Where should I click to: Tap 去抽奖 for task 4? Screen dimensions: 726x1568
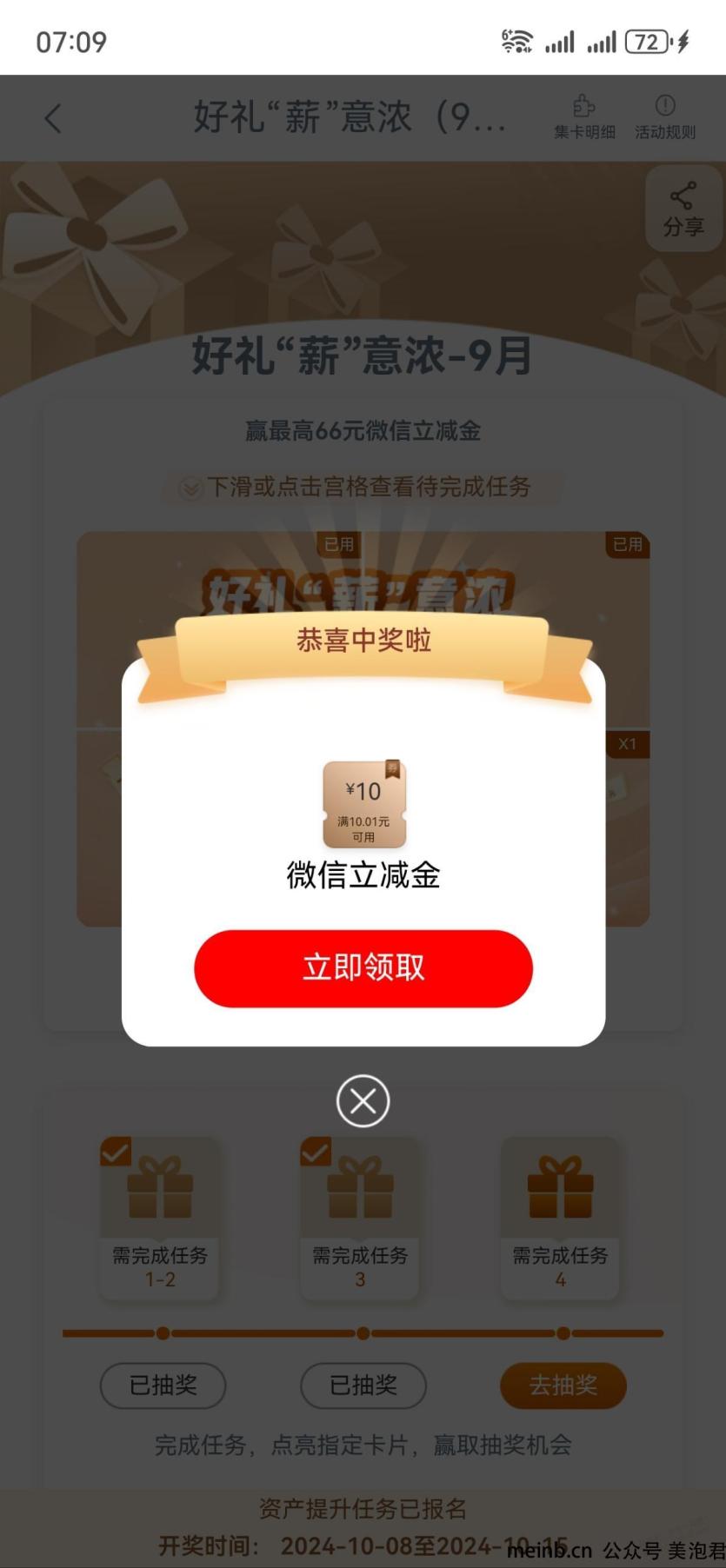point(563,1385)
